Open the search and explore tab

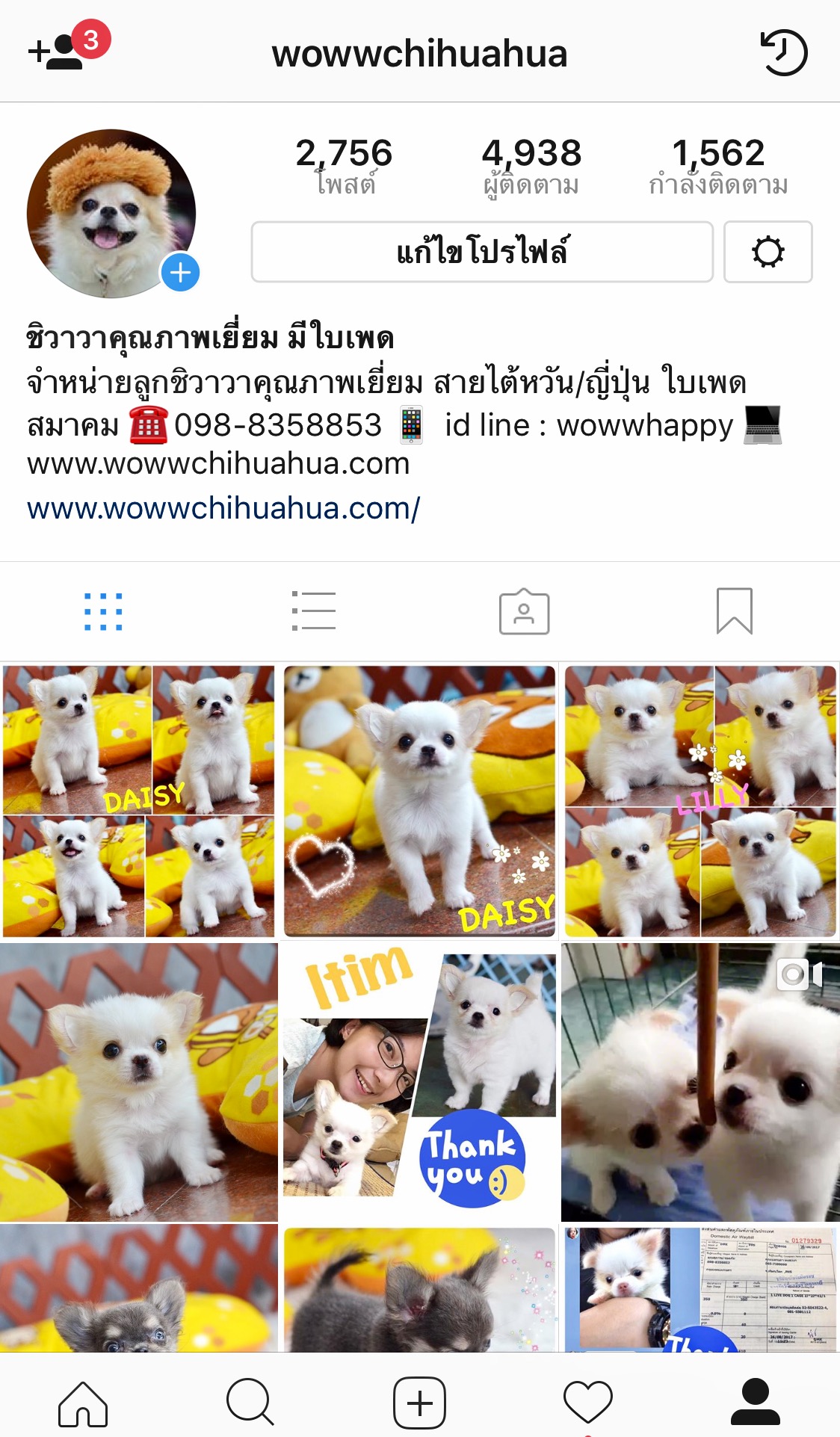250,1403
